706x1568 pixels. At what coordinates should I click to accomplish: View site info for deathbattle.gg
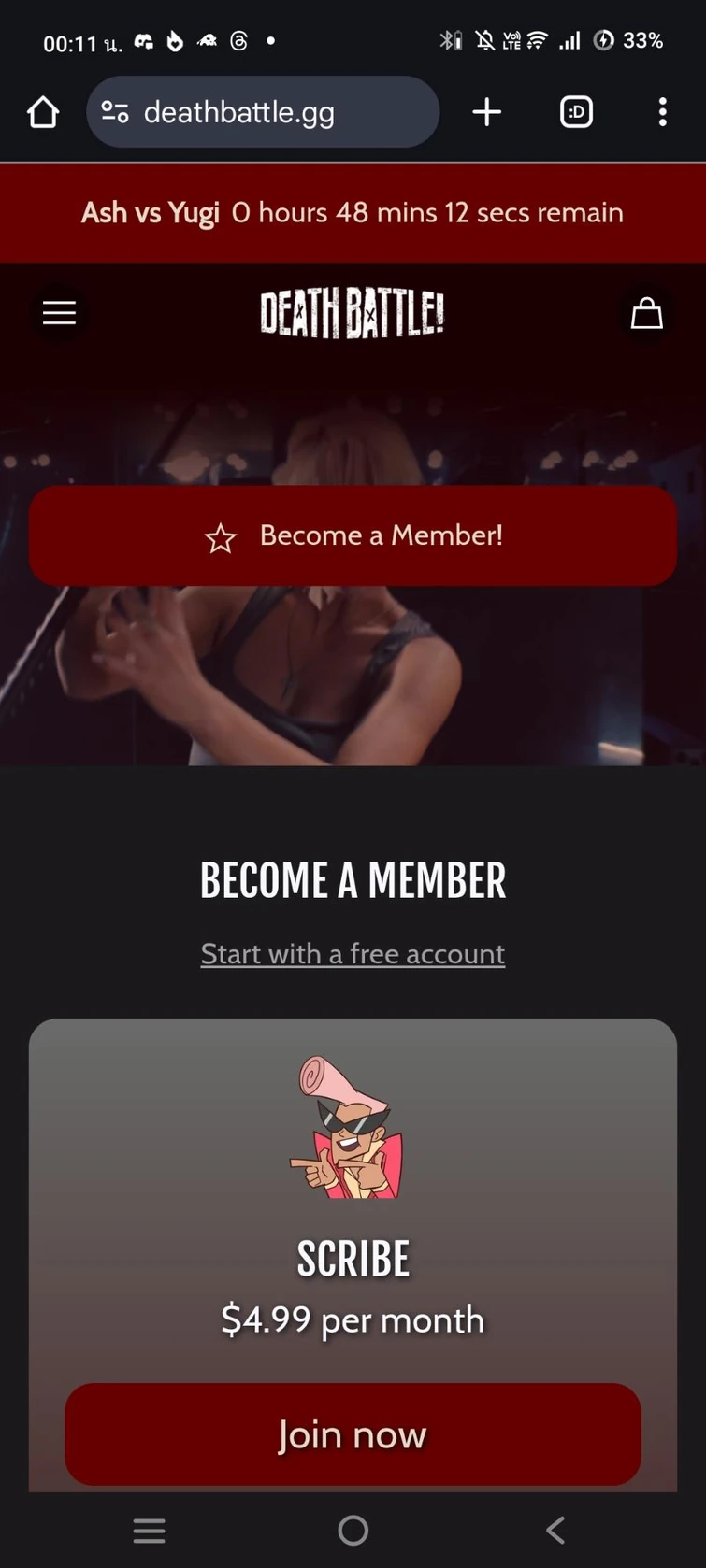115,112
